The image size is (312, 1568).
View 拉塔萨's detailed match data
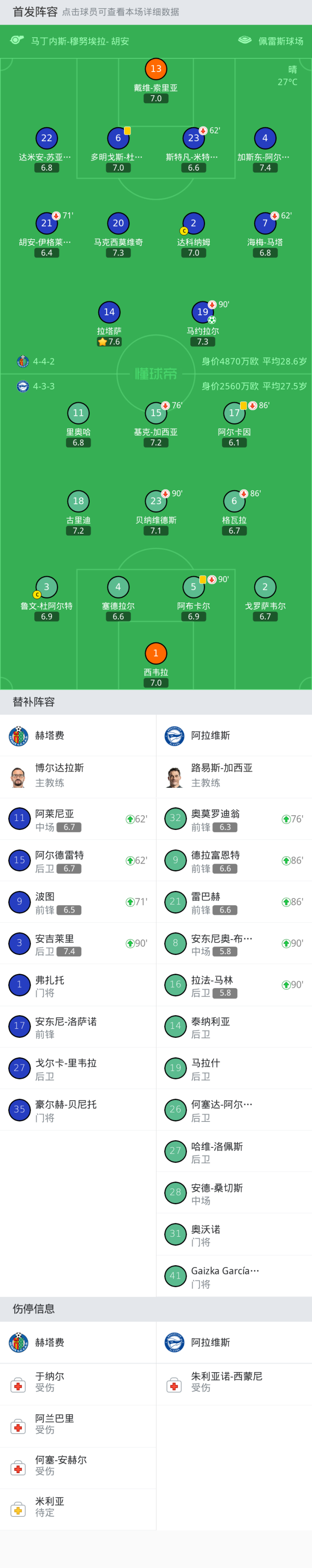coord(109,313)
